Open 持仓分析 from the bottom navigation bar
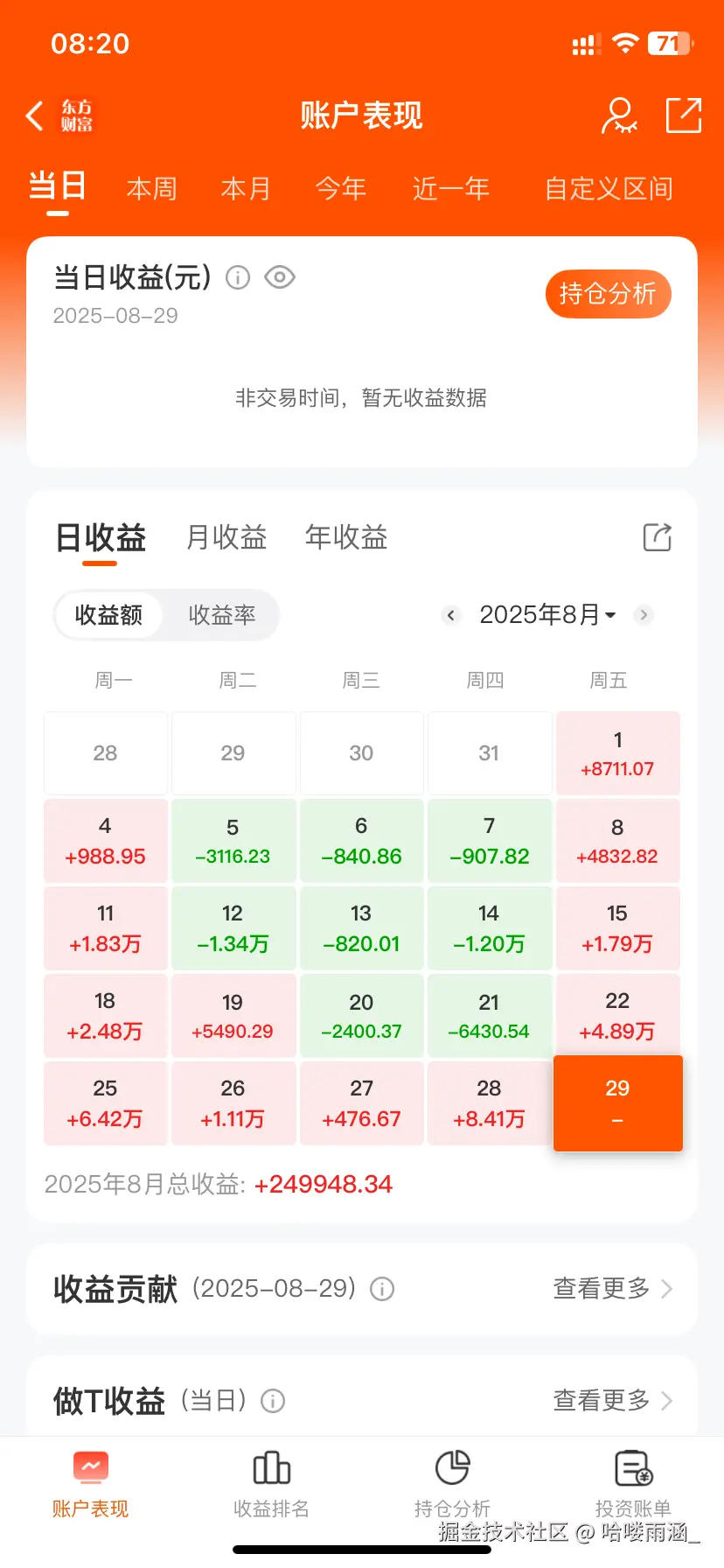The height and width of the screenshot is (1568, 724). [452, 1483]
